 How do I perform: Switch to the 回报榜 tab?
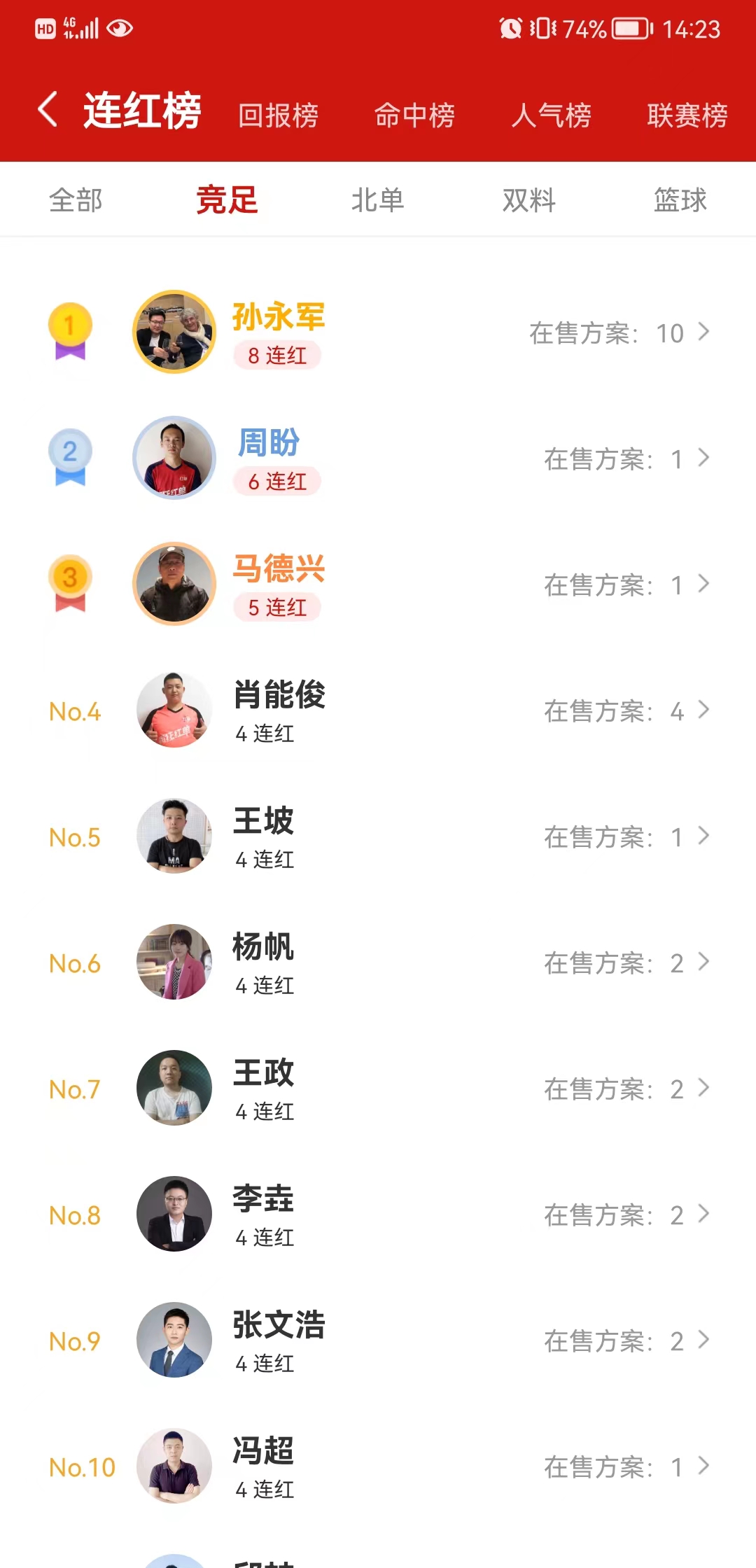tap(278, 115)
